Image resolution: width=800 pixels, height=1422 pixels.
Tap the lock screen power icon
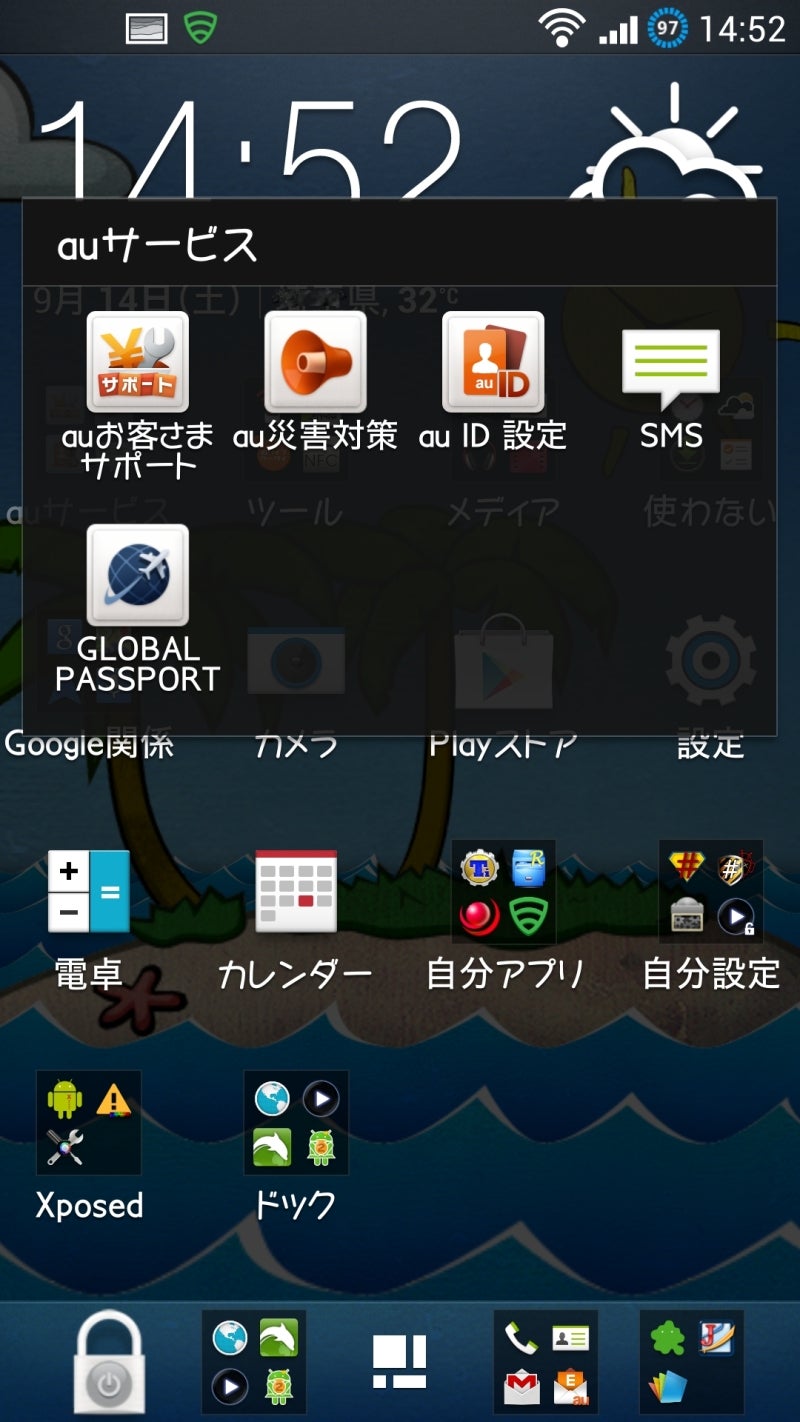[109, 1363]
